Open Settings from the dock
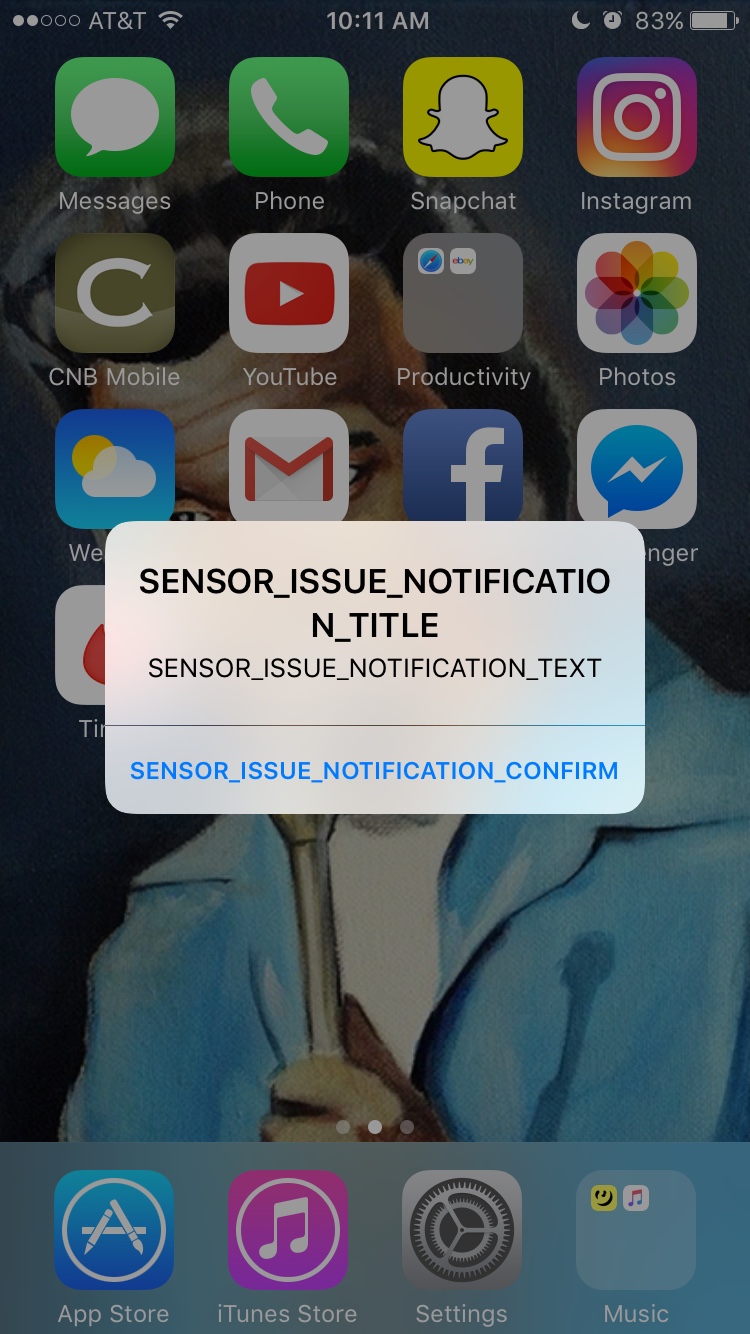The width and height of the screenshot is (750, 1334). coord(462,1230)
